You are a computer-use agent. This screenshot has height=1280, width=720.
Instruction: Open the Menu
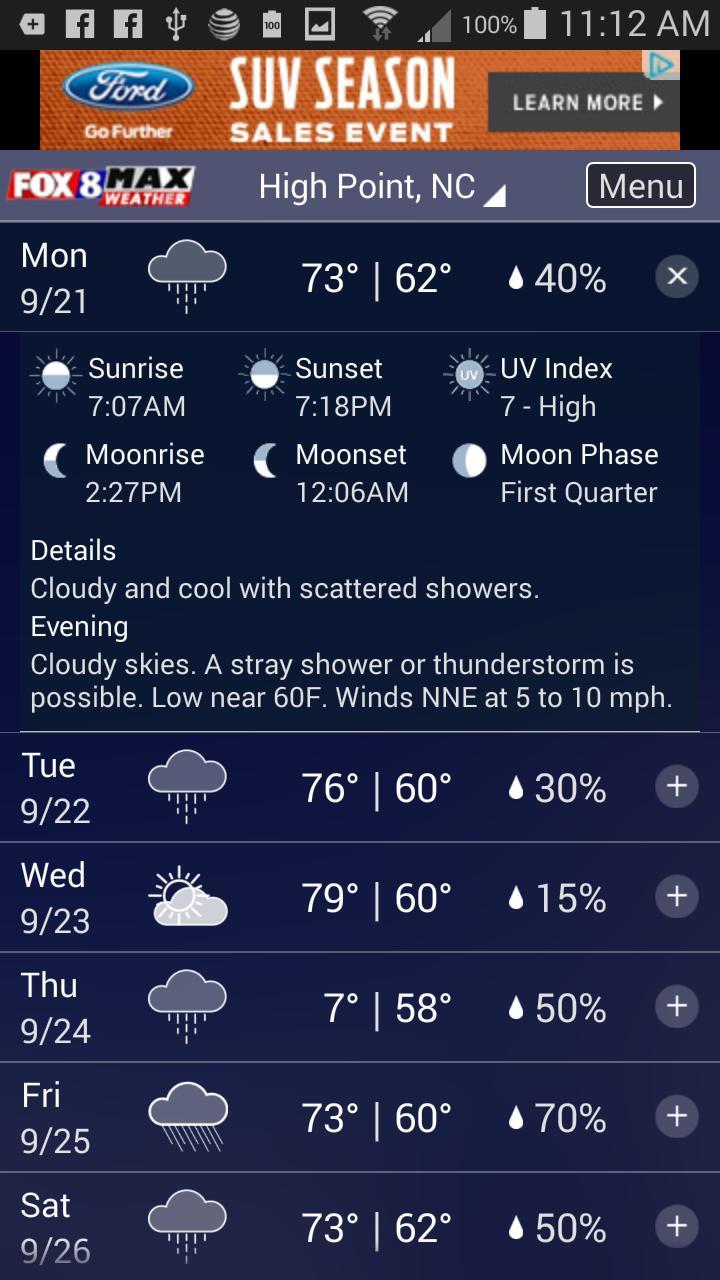[x=640, y=185]
